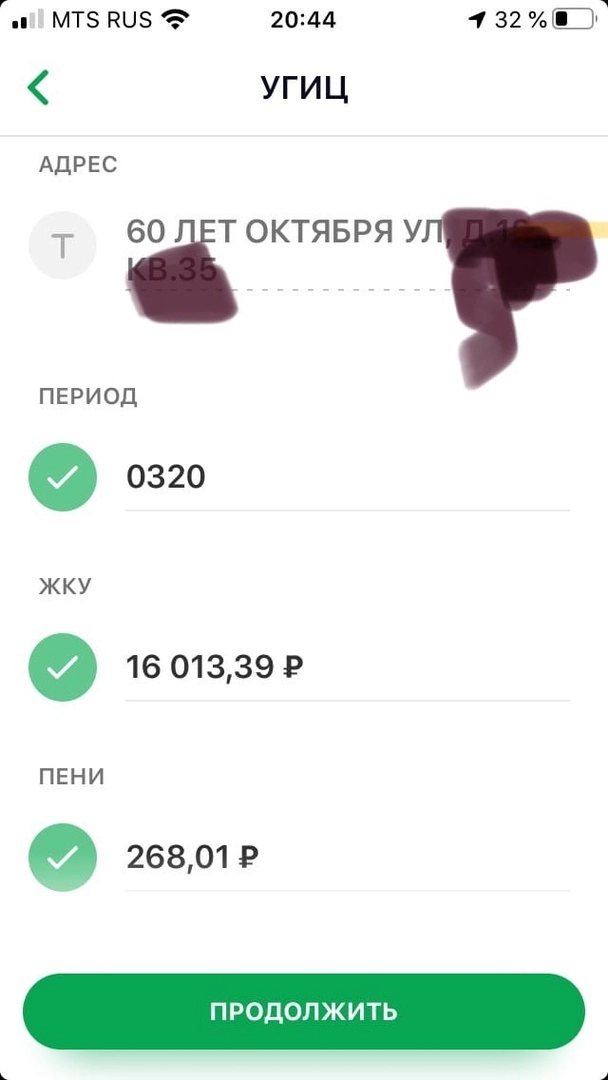The image size is (608, 1080).
Task: Go back using the green arrow
Action: [x=38, y=88]
